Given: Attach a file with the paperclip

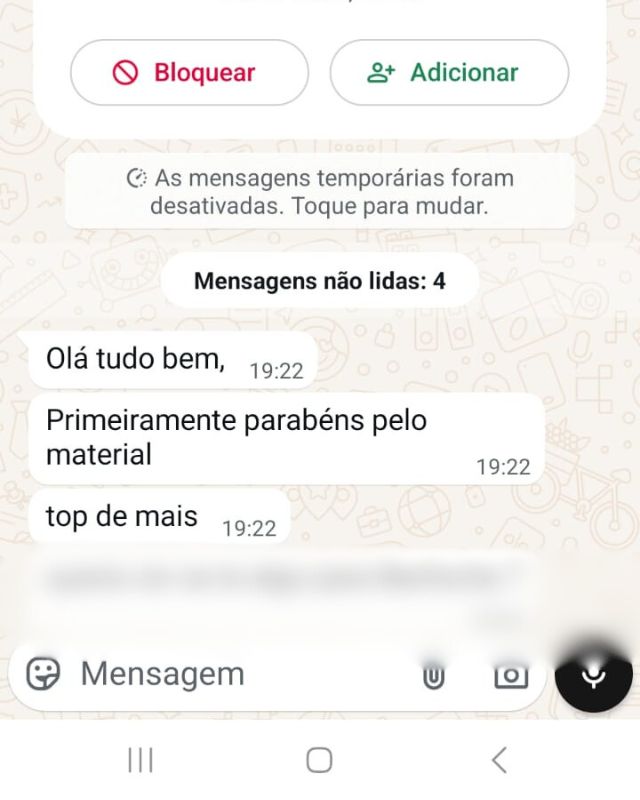Looking at the screenshot, I should 433,676.
